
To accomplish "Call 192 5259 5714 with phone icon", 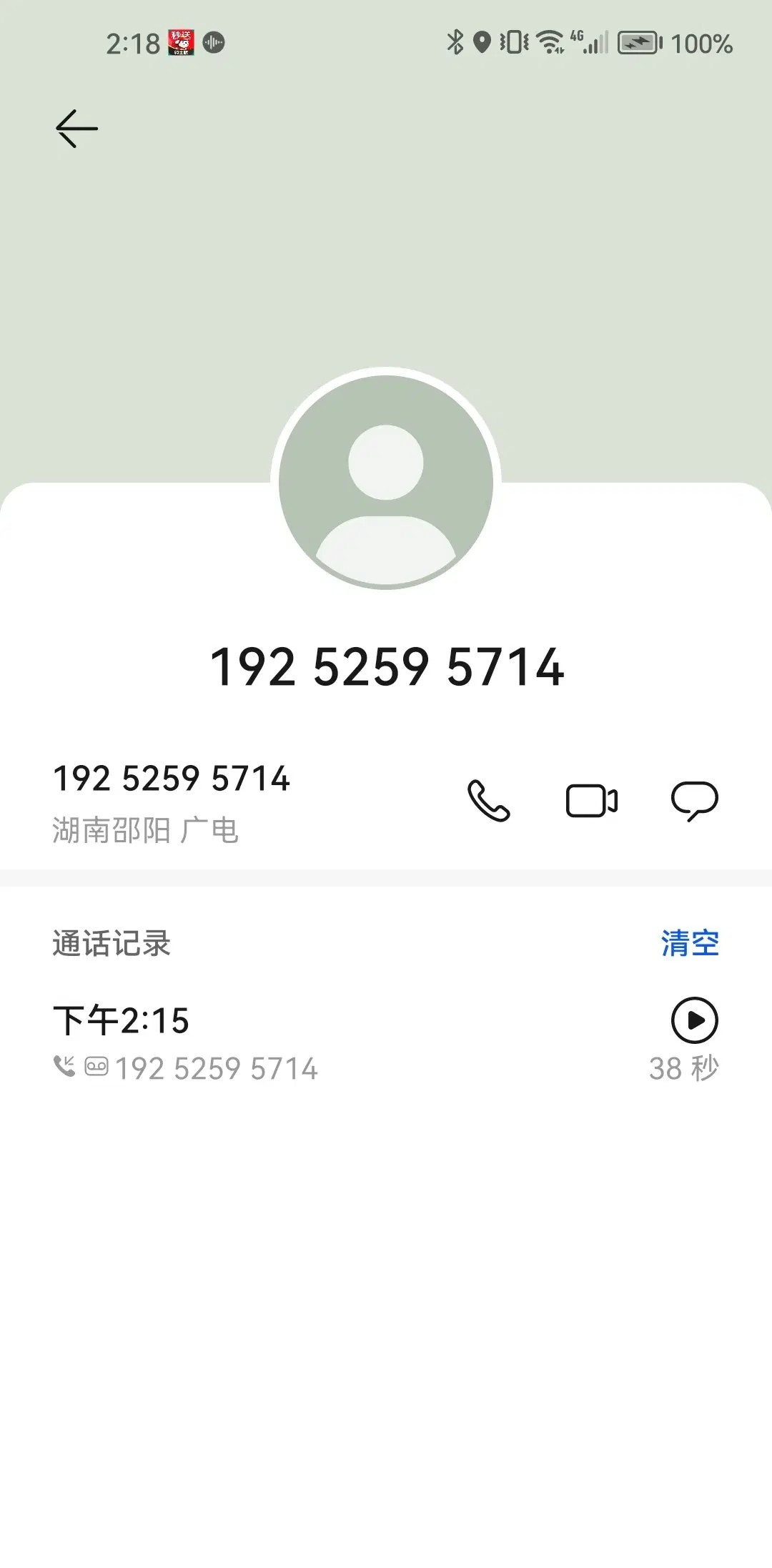I will coord(489,800).
